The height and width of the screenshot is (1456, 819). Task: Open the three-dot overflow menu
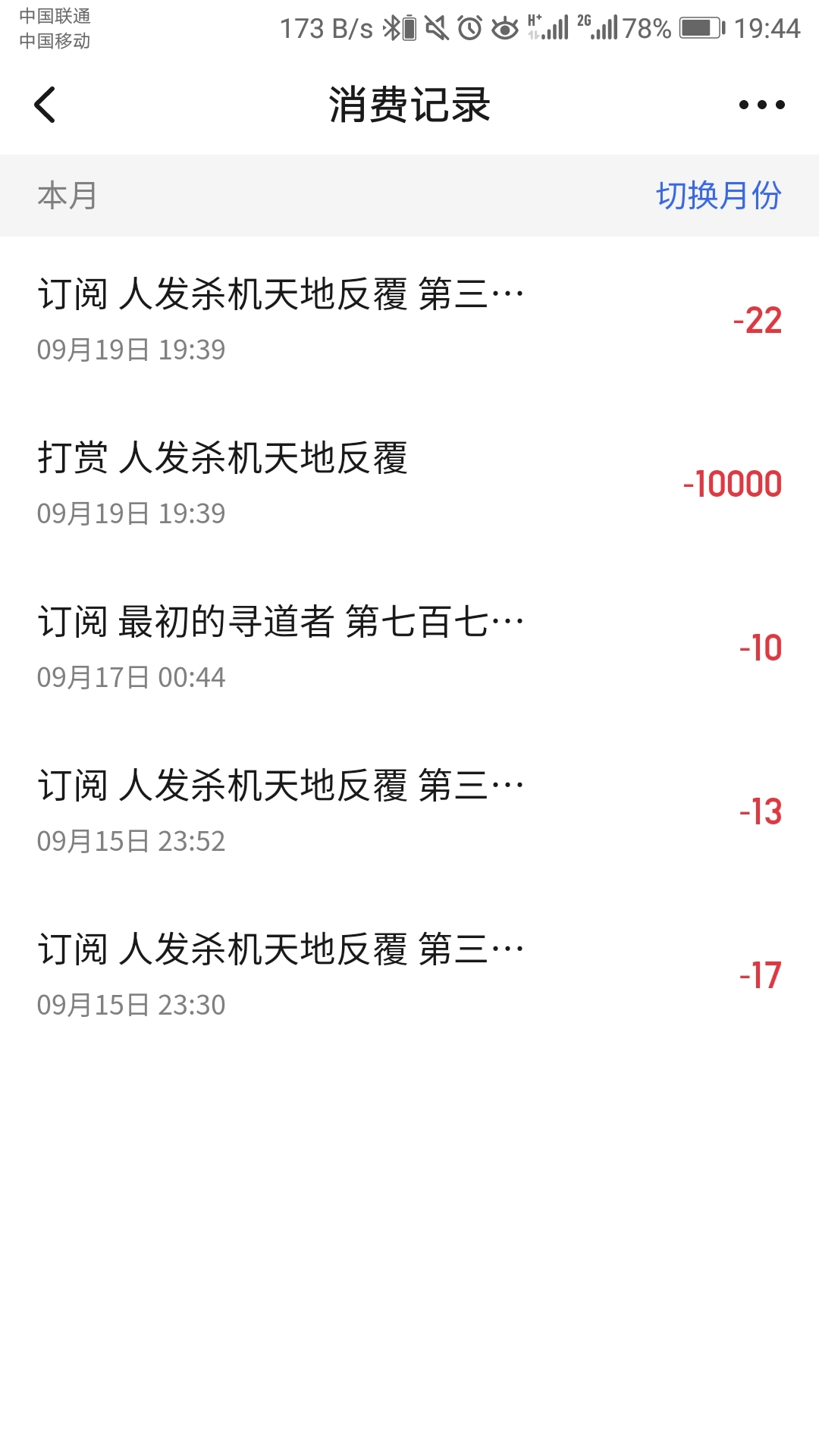[x=761, y=105]
